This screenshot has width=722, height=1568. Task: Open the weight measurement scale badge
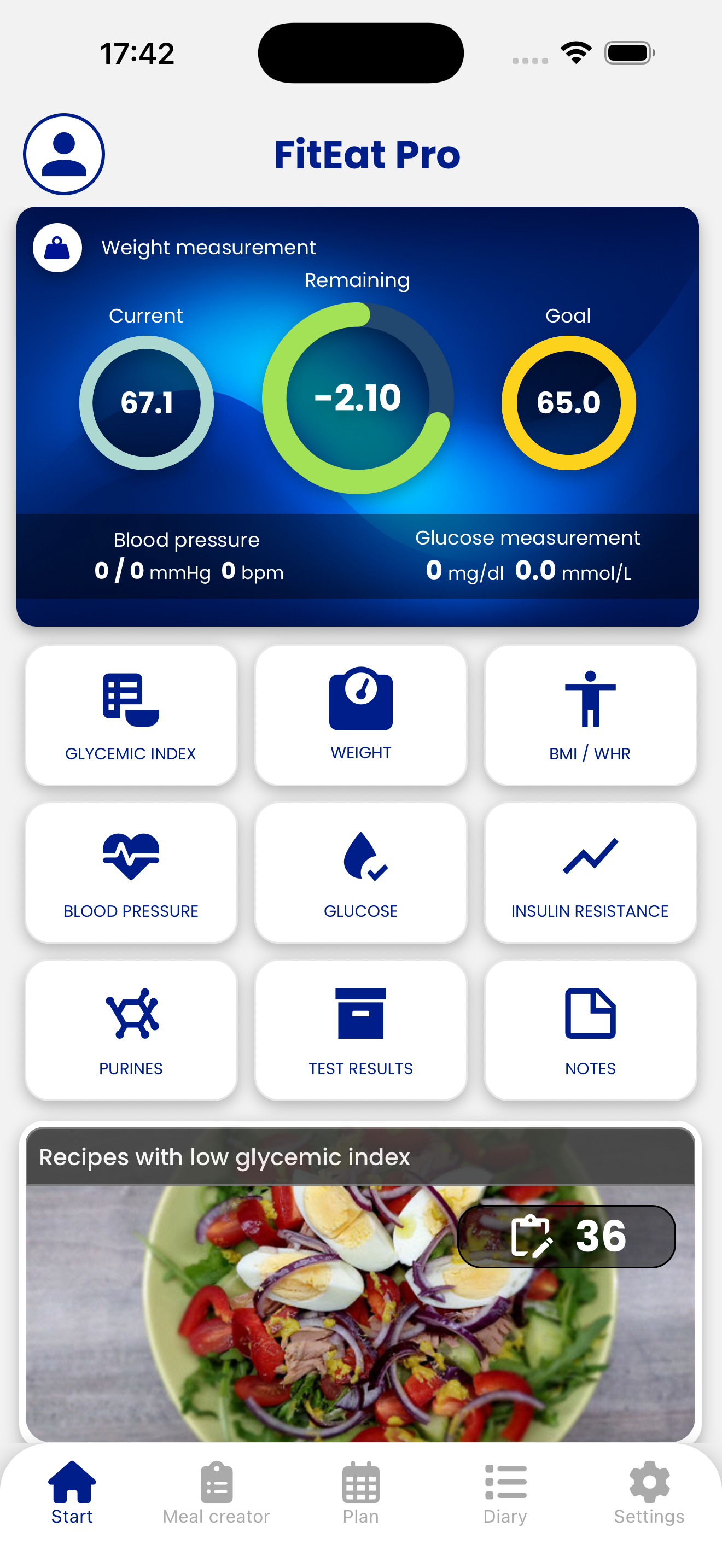[x=57, y=247]
